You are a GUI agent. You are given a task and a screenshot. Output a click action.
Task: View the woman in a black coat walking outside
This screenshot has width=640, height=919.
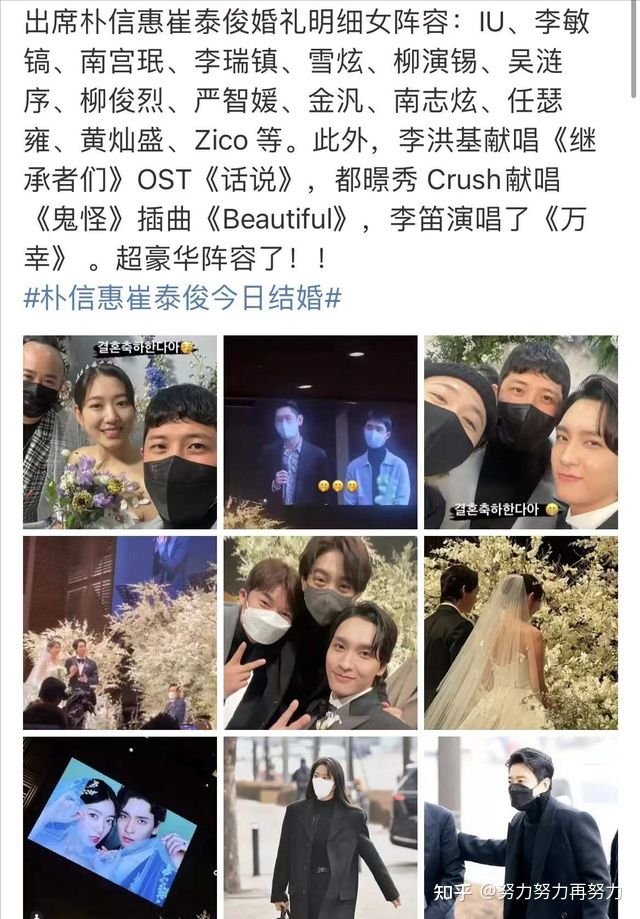[320, 827]
